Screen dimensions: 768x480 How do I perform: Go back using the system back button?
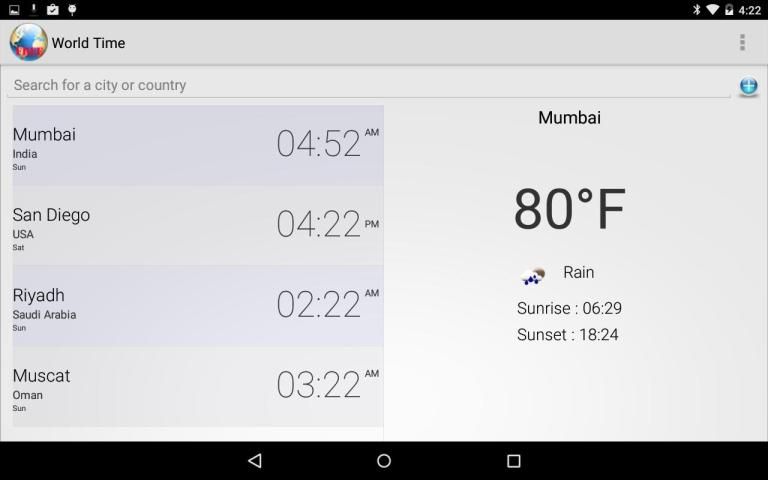point(254,461)
